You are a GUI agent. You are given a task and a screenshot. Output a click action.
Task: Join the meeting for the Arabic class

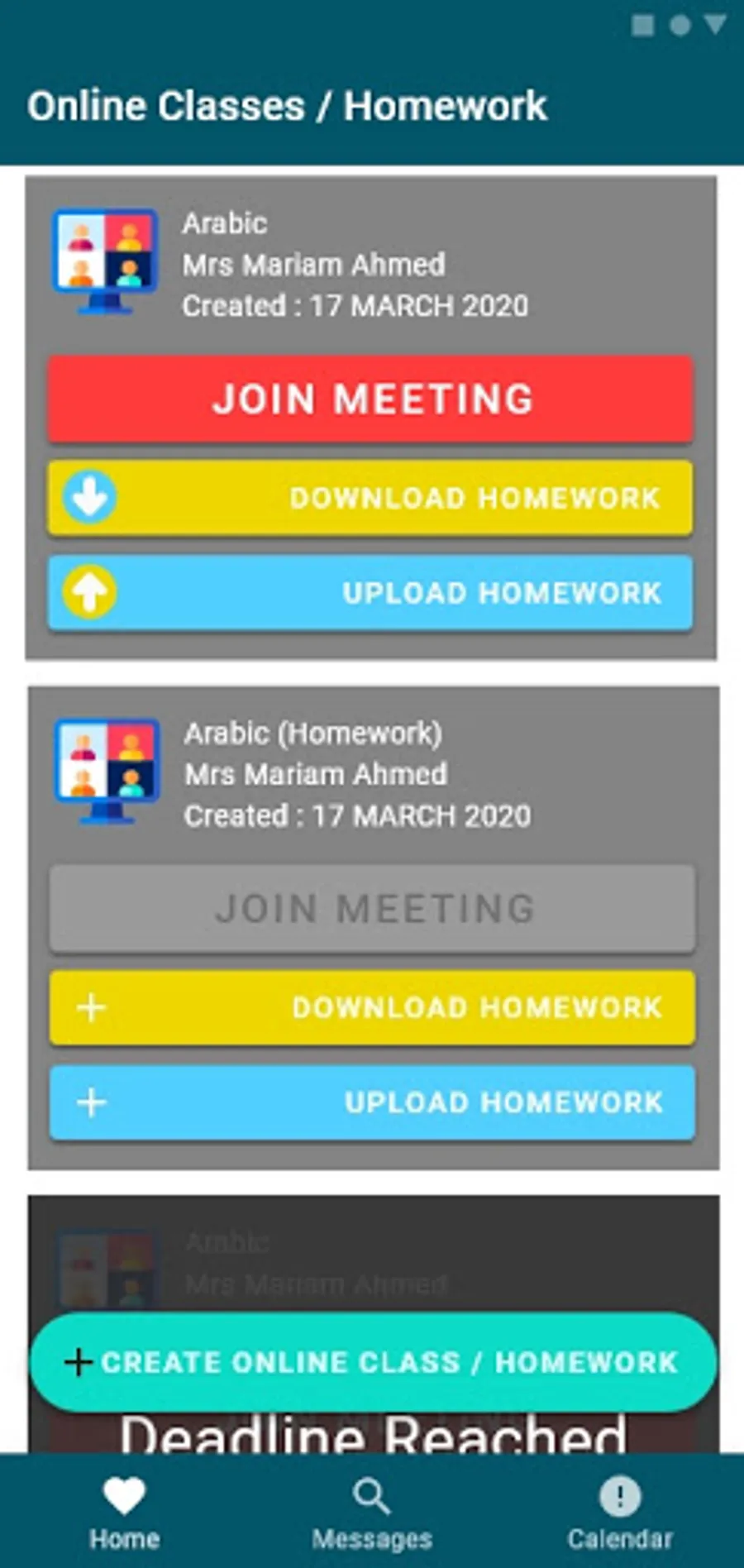370,399
